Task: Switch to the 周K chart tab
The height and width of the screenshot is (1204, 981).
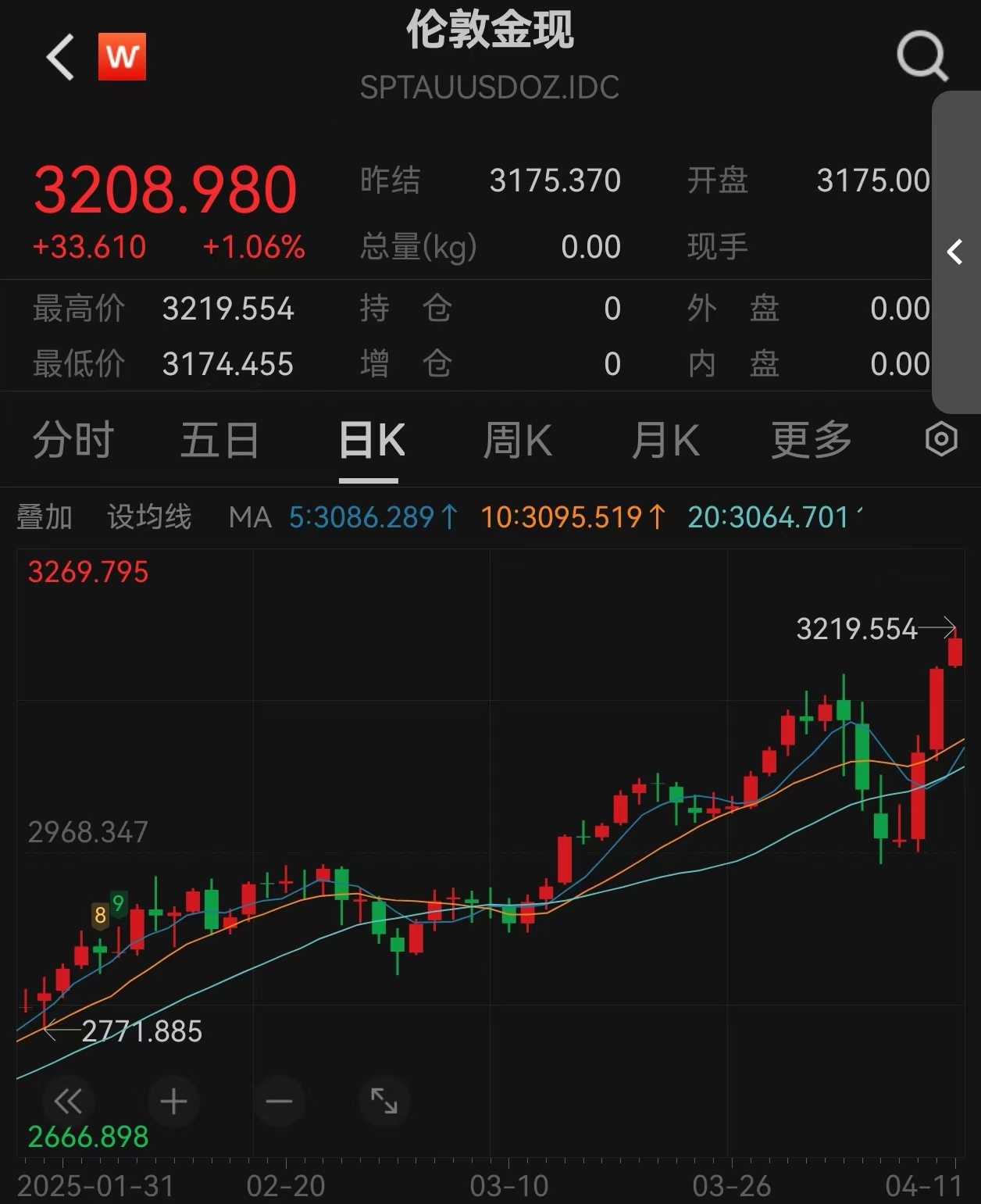Action: pyautogui.click(x=517, y=440)
